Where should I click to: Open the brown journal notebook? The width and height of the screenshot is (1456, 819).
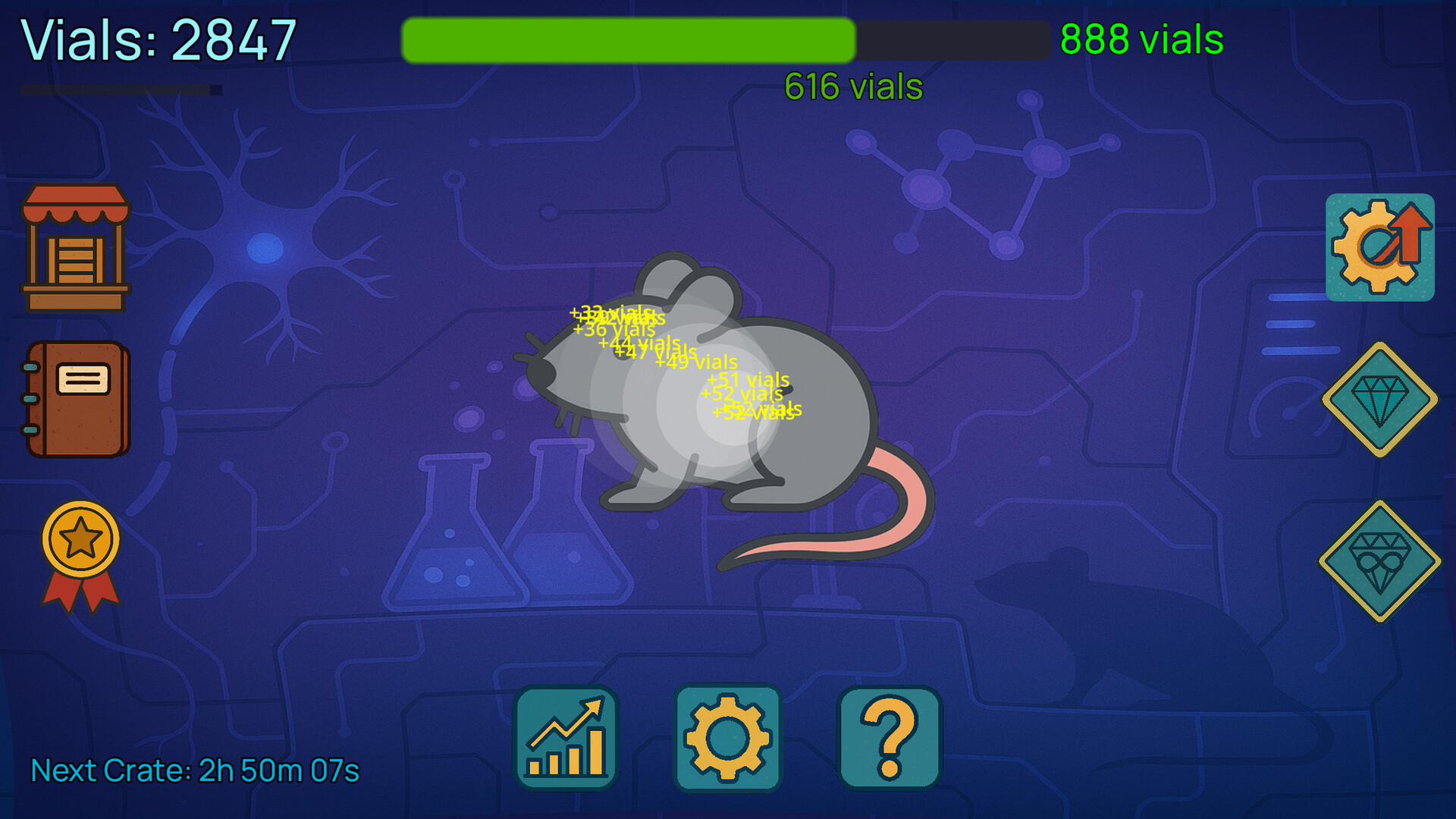coord(77,400)
